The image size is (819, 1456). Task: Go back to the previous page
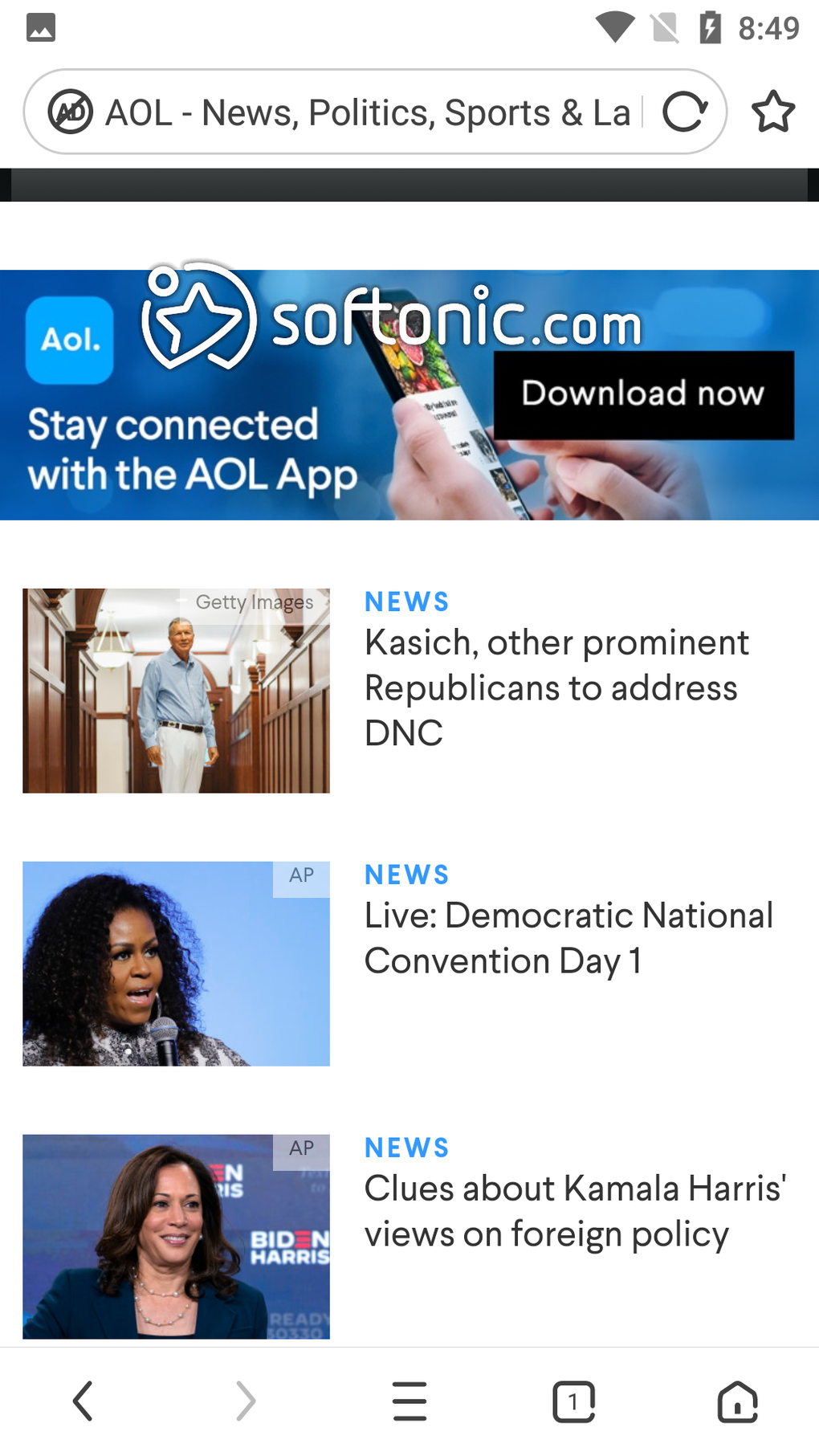(83, 1401)
